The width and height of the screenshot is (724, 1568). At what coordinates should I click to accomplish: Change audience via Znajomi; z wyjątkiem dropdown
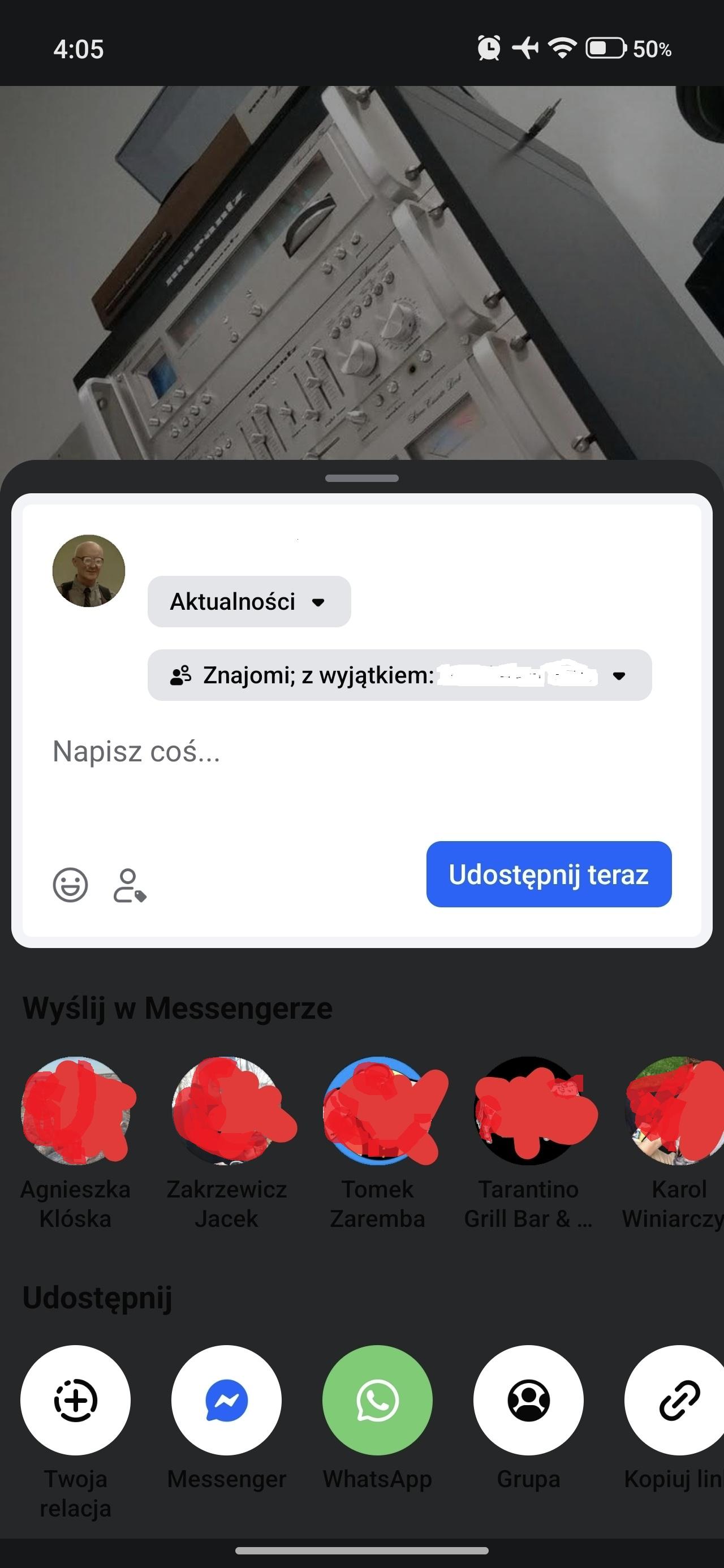pos(399,675)
